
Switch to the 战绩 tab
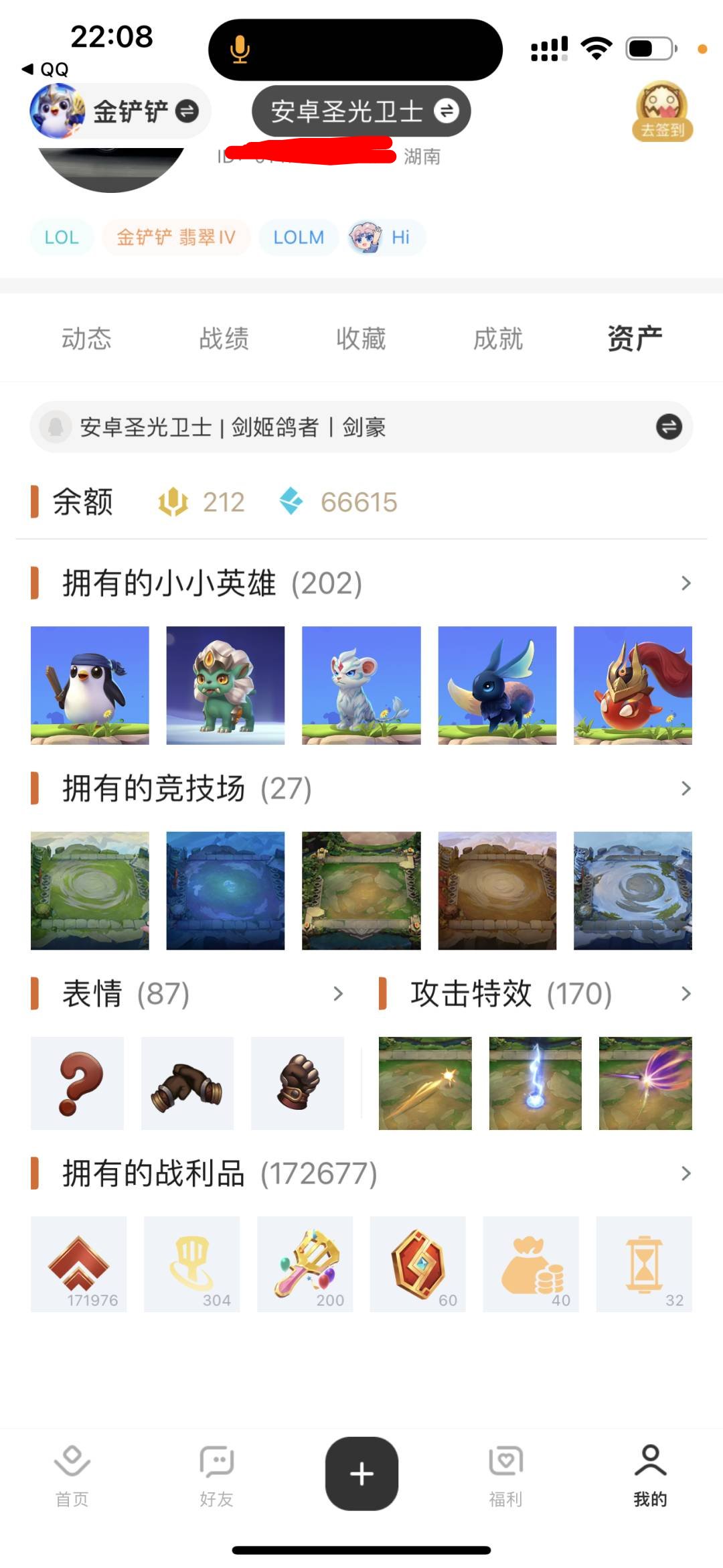coord(224,339)
